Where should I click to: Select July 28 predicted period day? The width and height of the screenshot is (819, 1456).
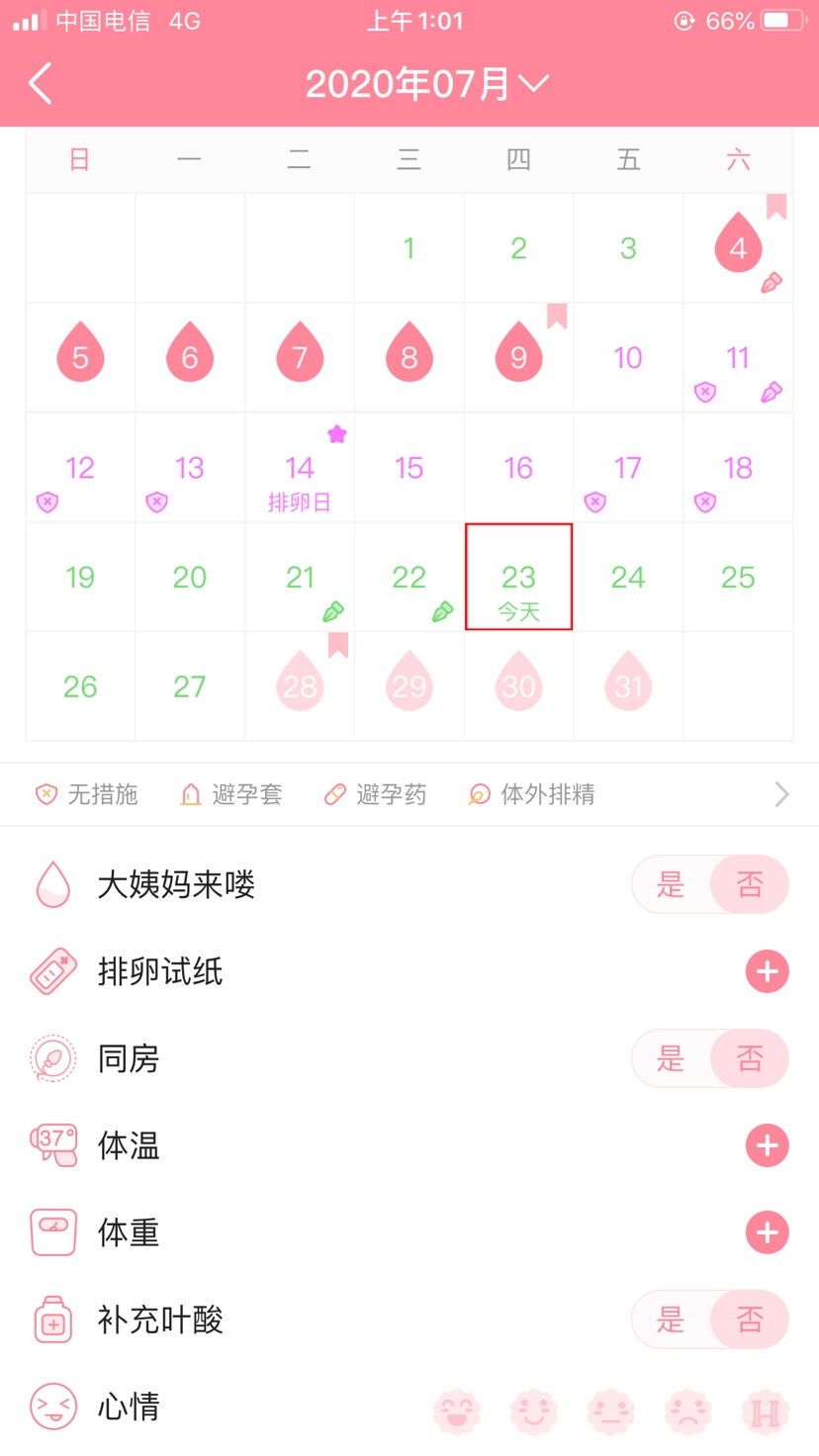300,685
